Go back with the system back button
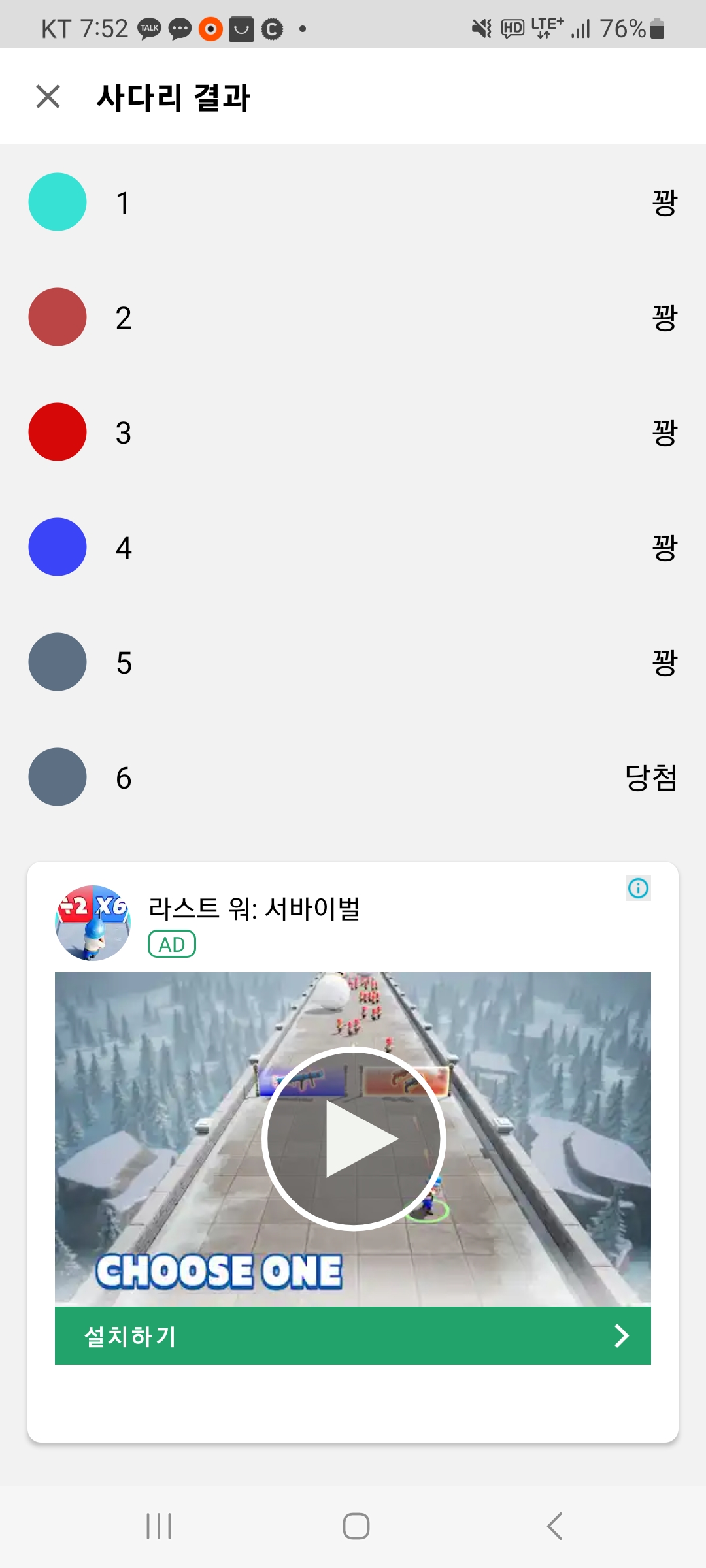This screenshot has width=706, height=1568. [x=554, y=1526]
